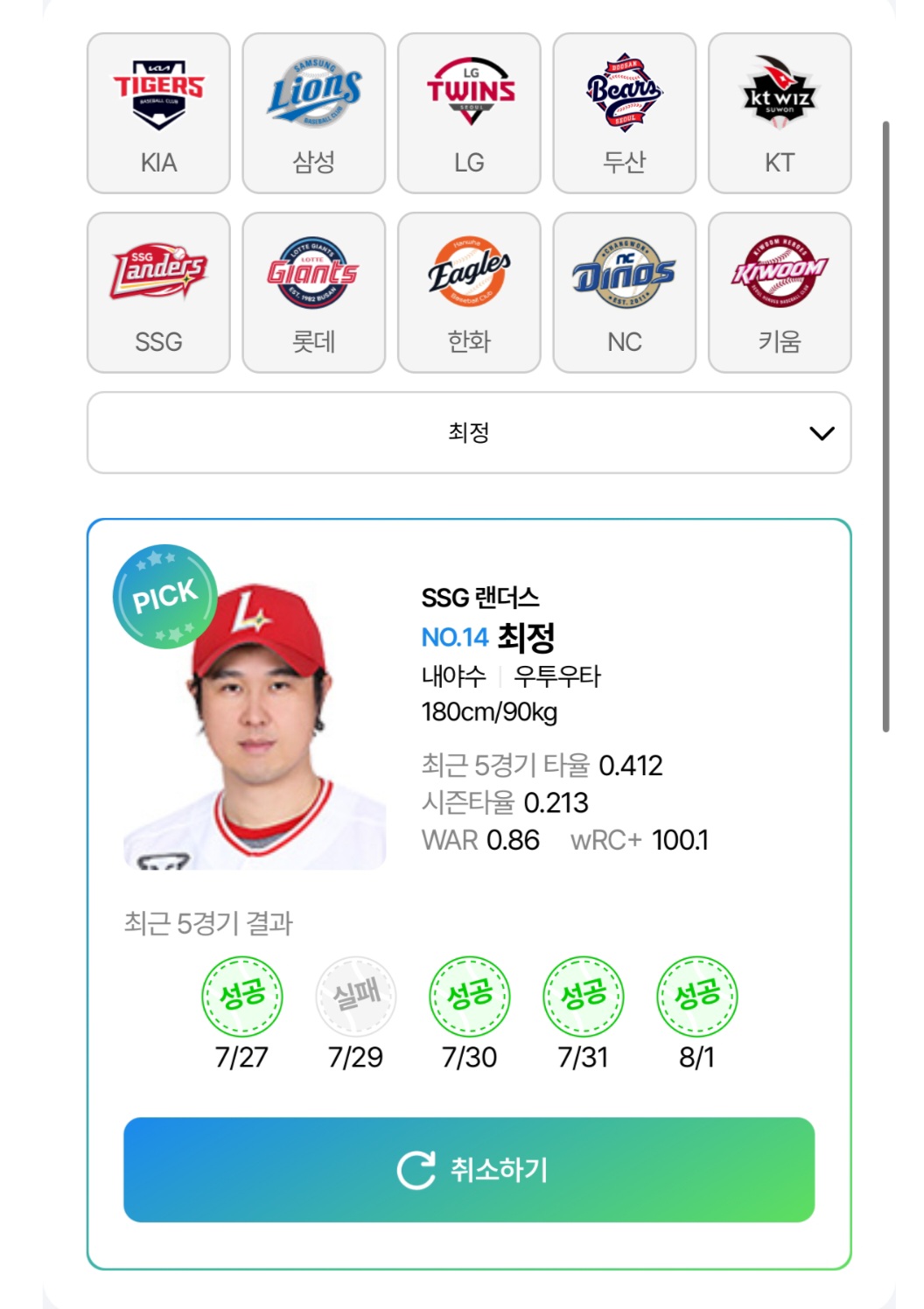Choose the SSG Landers team
The image size is (924, 1309).
click(x=158, y=292)
